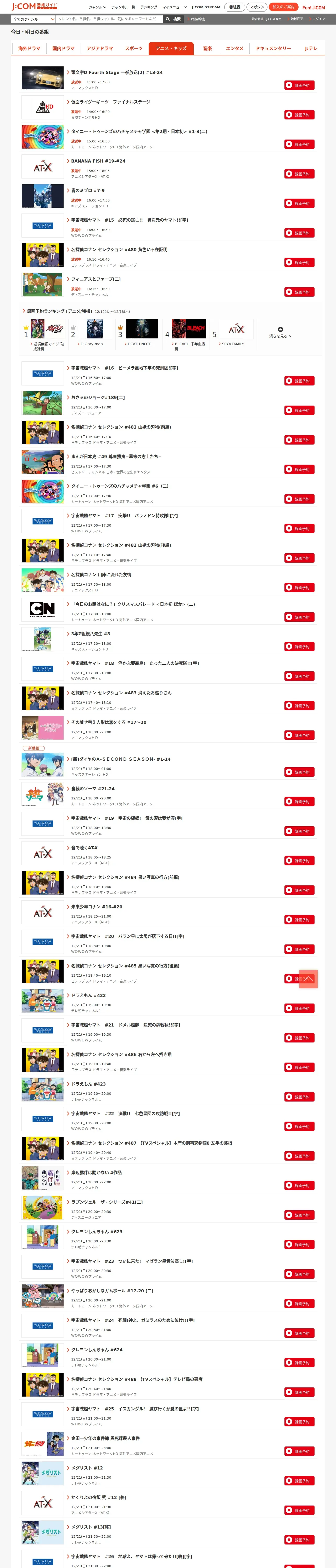
Task: Tap the 検索 search button
Action: (x=173, y=19)
